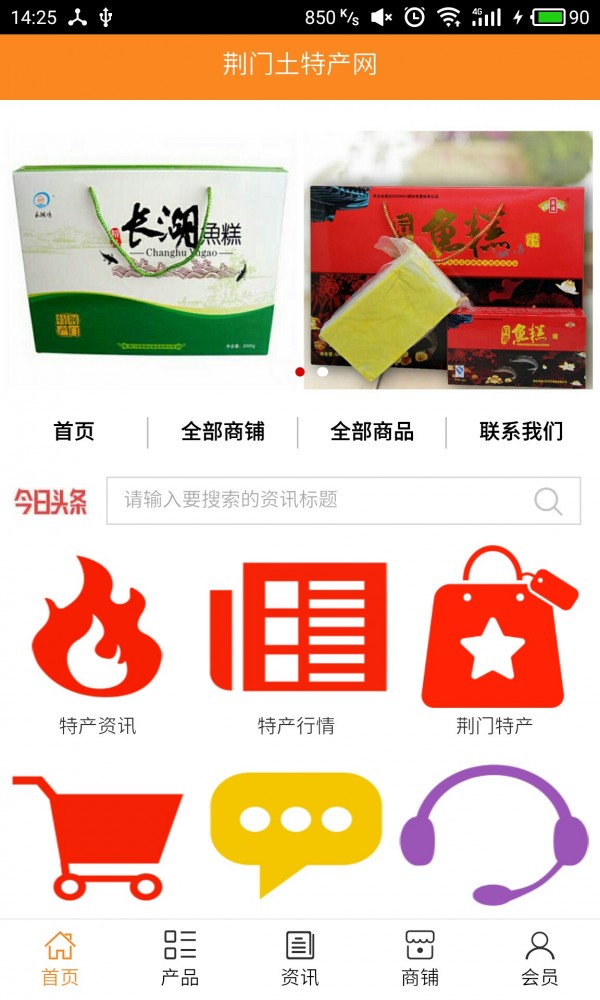The image size is (600, 1000).
Task: Tap the magnifier search icon
Action: pyautogui.click(x=548, y=500)
